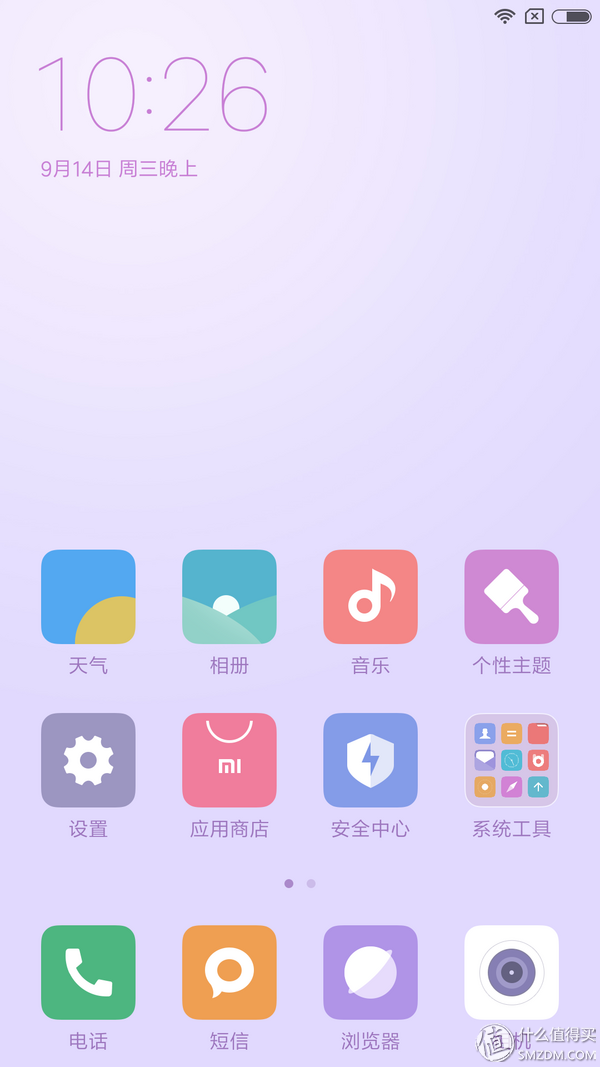Launch the 相册 gallery app

click(x=229, y=597)
